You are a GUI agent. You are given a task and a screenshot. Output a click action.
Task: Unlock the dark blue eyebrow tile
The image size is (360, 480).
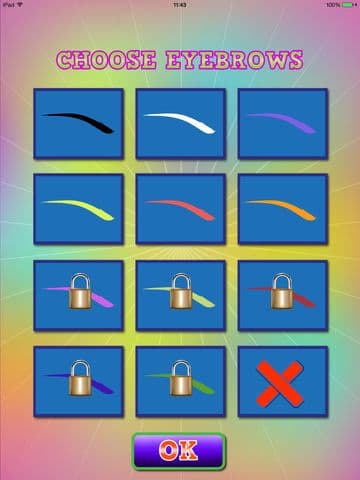[x=79, y=382]
